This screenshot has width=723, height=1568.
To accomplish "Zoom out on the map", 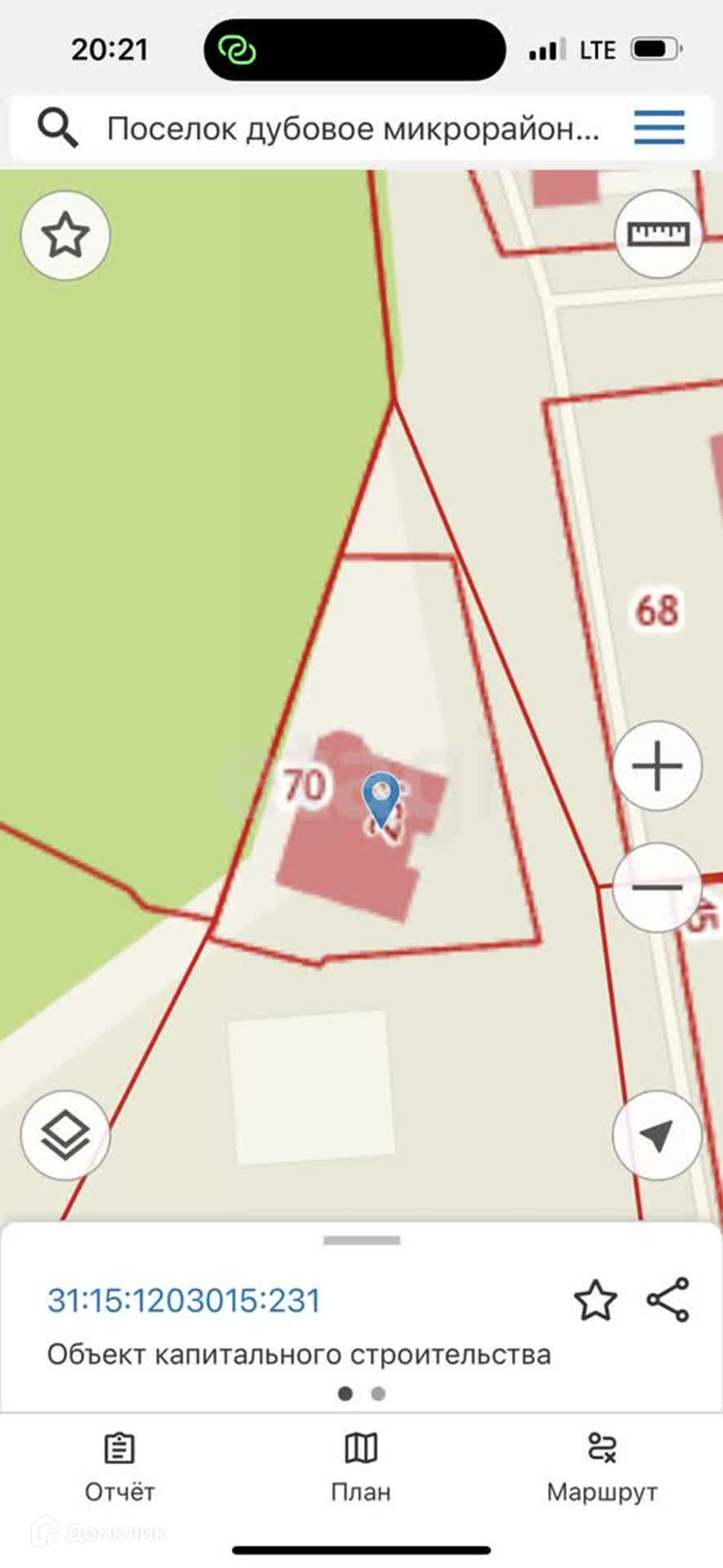I will (657, 887).
